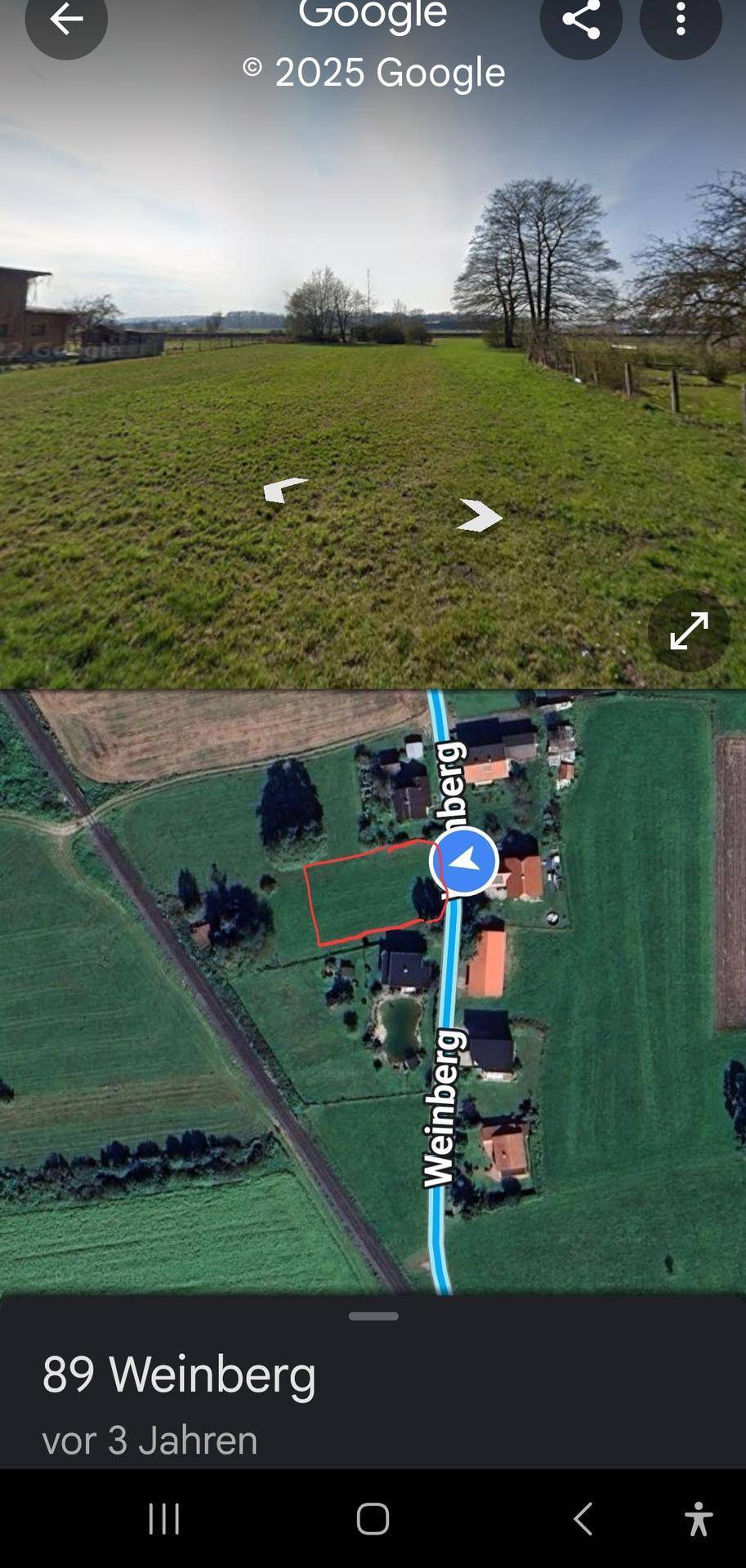Viewport: 746px width, 1568px height.
Task: Share this Street View location
Action: point(581,20)
